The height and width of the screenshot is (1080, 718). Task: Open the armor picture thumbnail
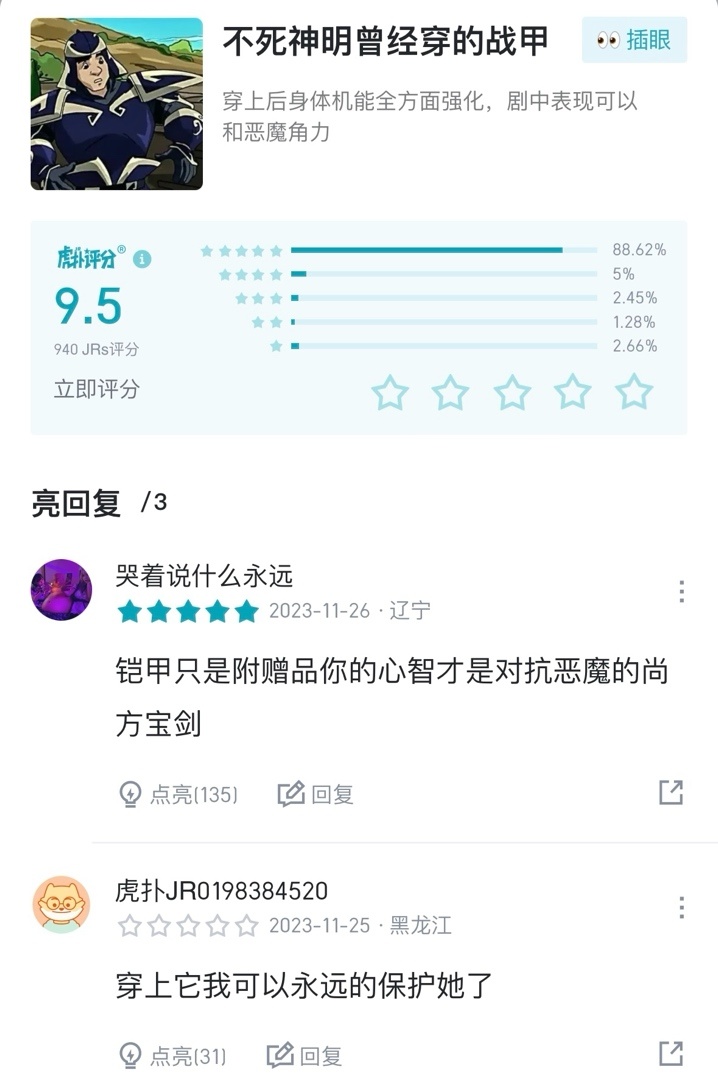(x=117, y=104)
